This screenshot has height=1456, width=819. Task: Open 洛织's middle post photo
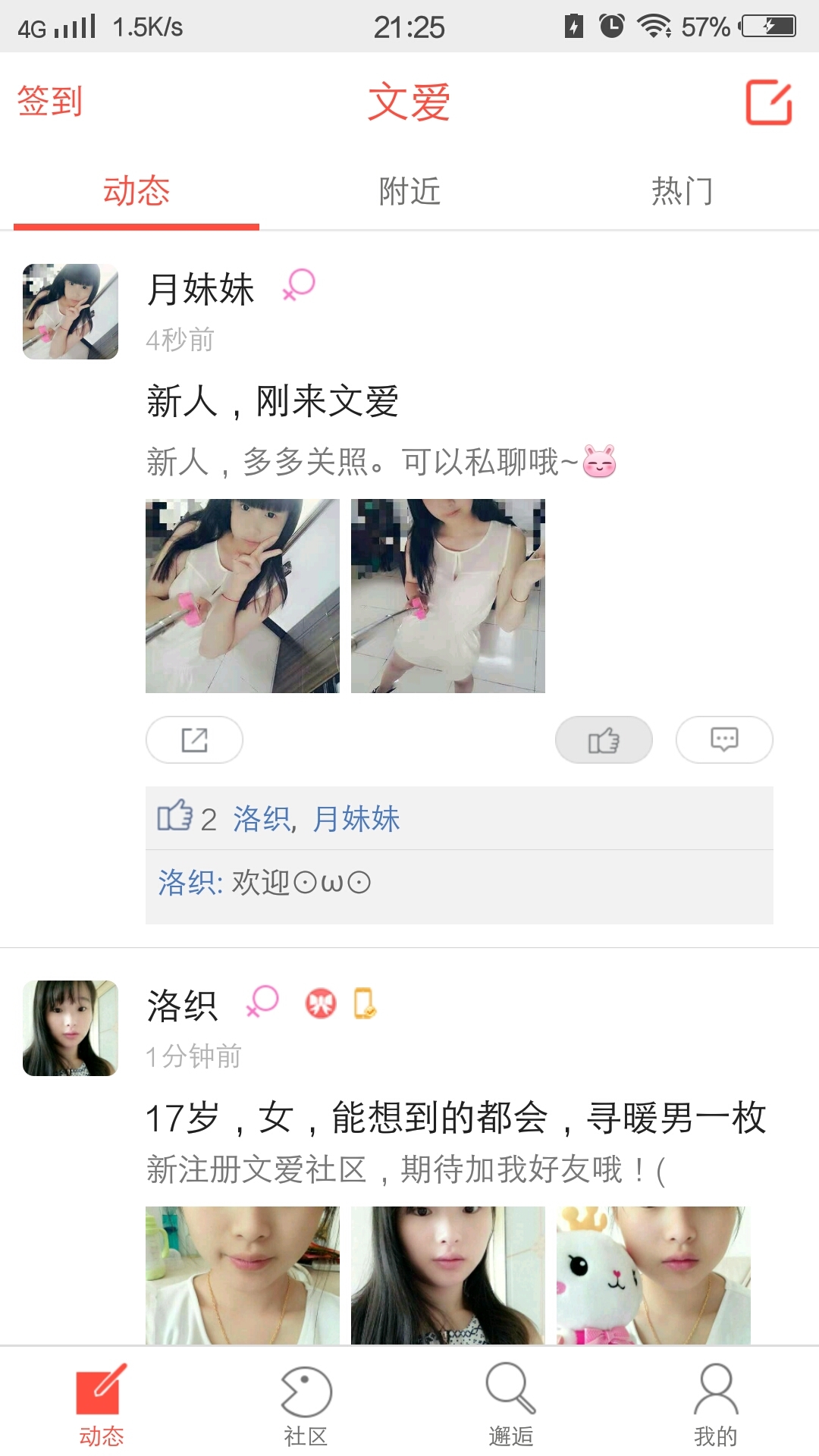pyautogui.click(x=448, y=1276)
